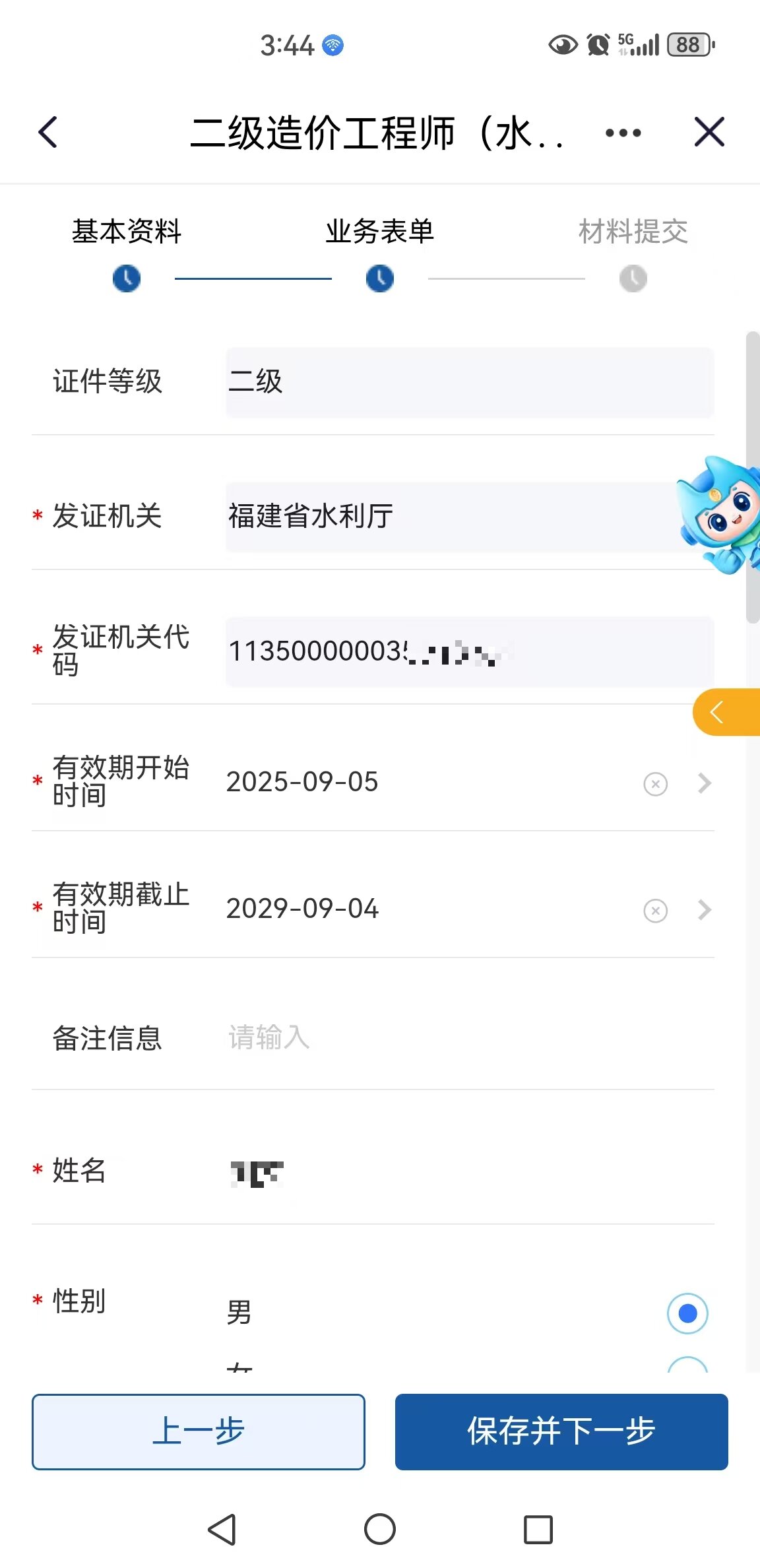This screenshot has height=1568, width=760.
Task: Tap the 业务表单 step clock icon
Action: click(x=379, y=278)
